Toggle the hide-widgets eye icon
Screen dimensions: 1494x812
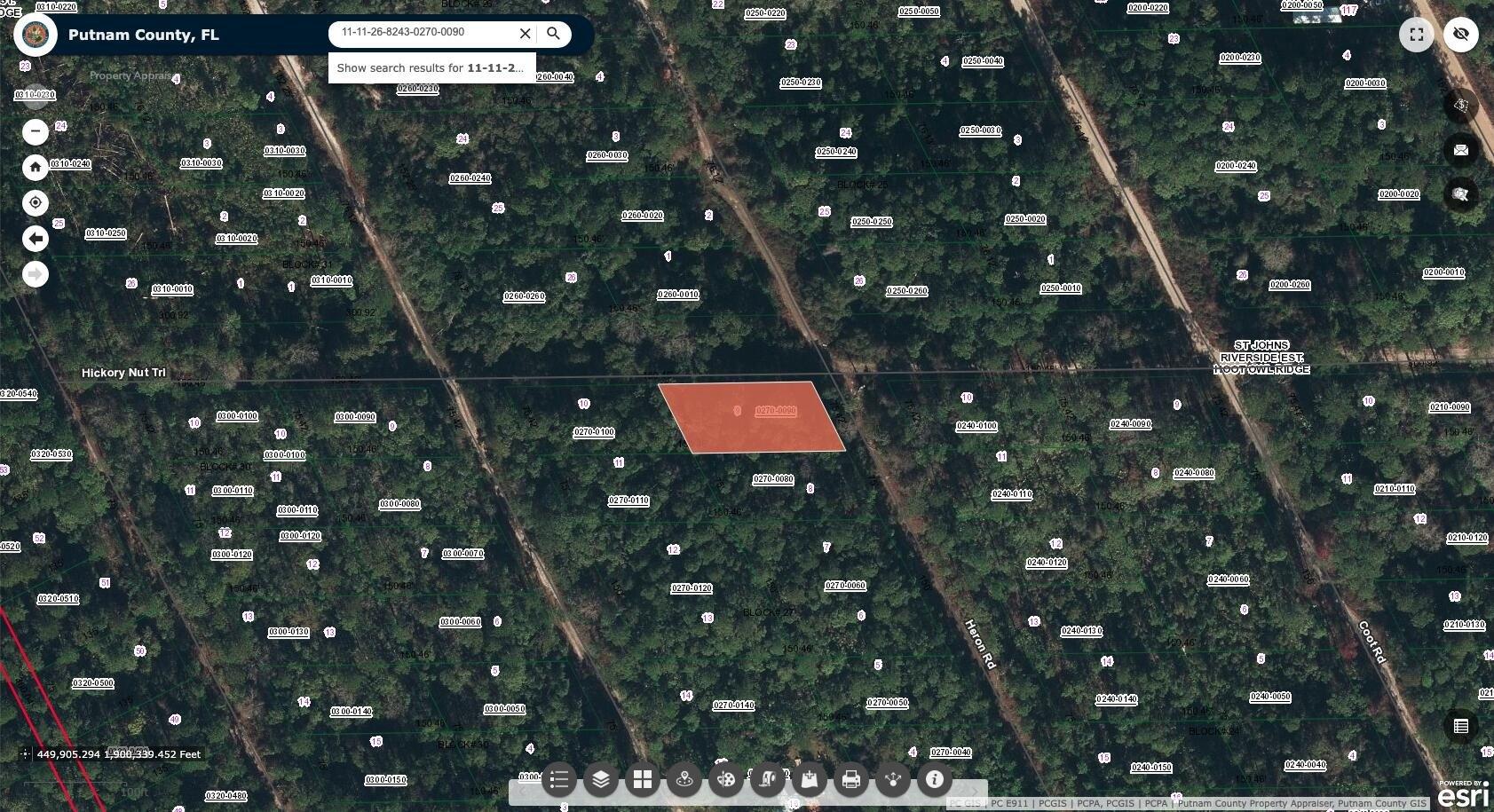1460,35
